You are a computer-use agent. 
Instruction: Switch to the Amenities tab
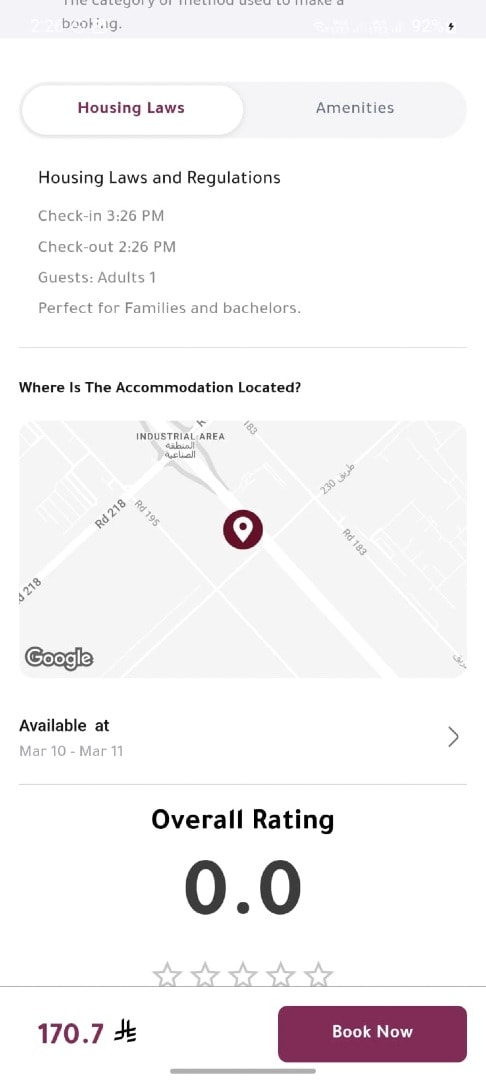tap(355, 108)
